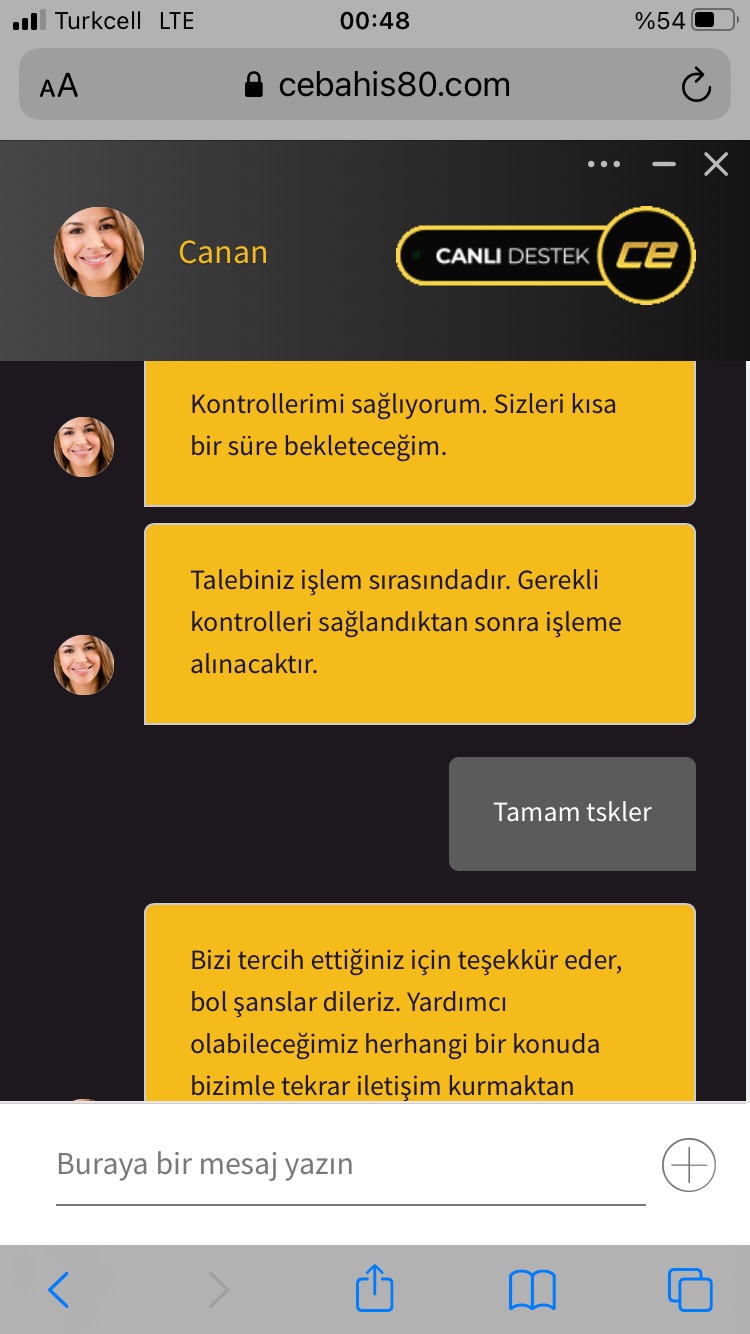Open Safari bookmarks
750x1334 pixels.
532,1290
